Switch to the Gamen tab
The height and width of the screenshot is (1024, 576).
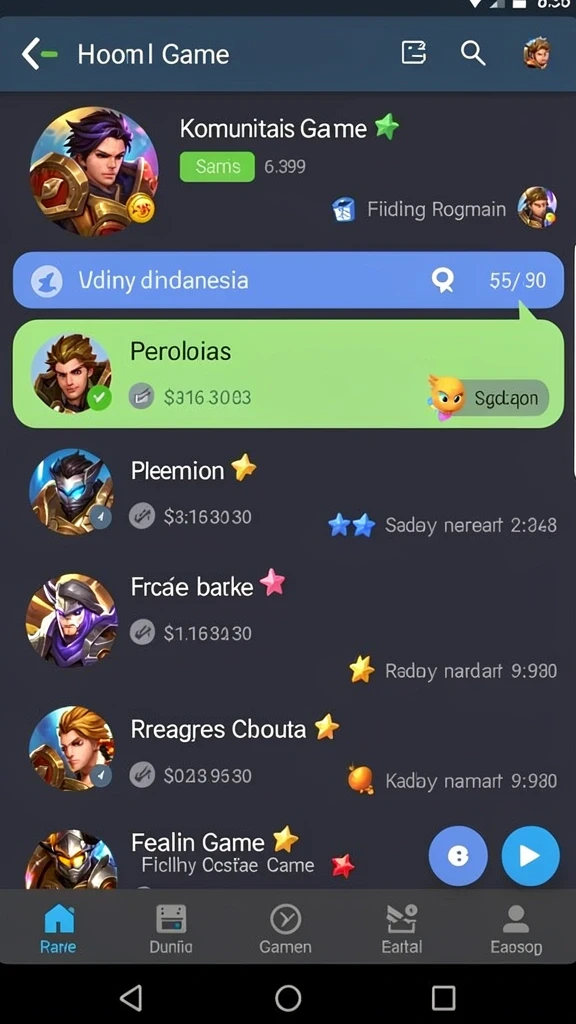pos(285,929)
